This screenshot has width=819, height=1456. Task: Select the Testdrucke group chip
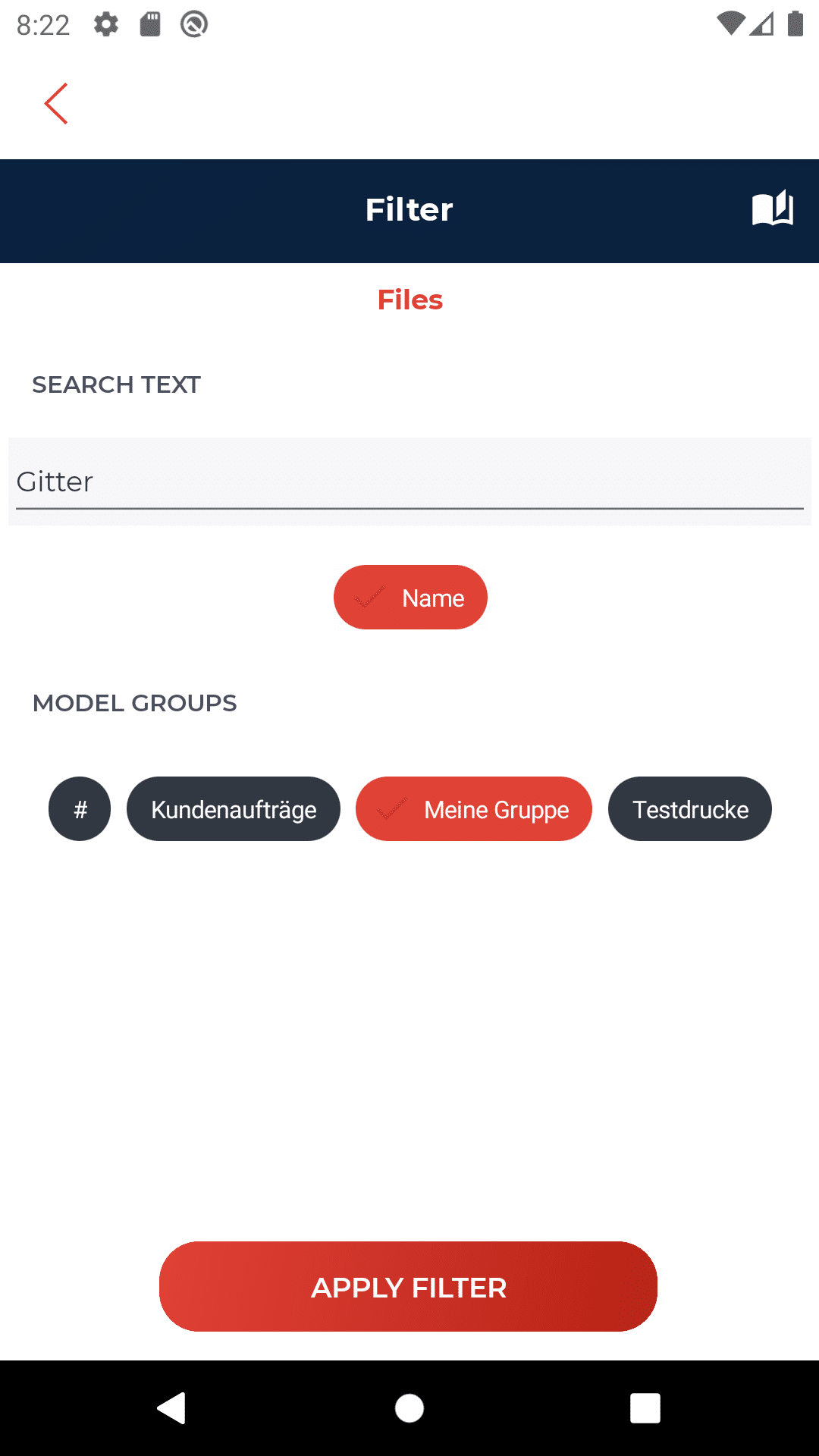[x=690, y=809]
